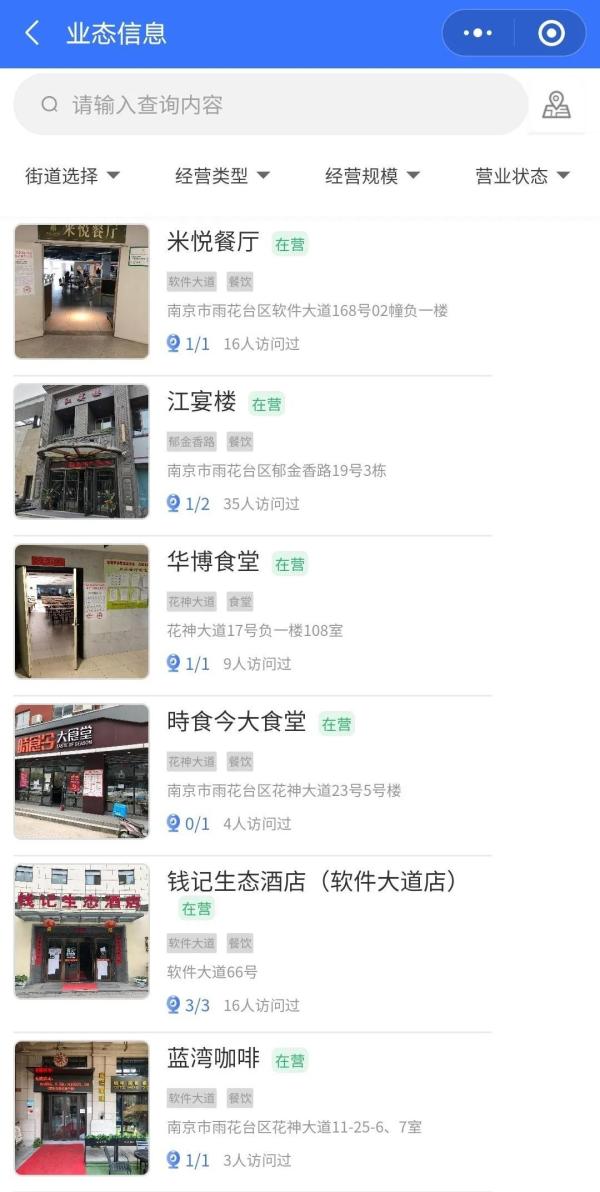Expand the 街道选择 dropdown

pos(72,176)
